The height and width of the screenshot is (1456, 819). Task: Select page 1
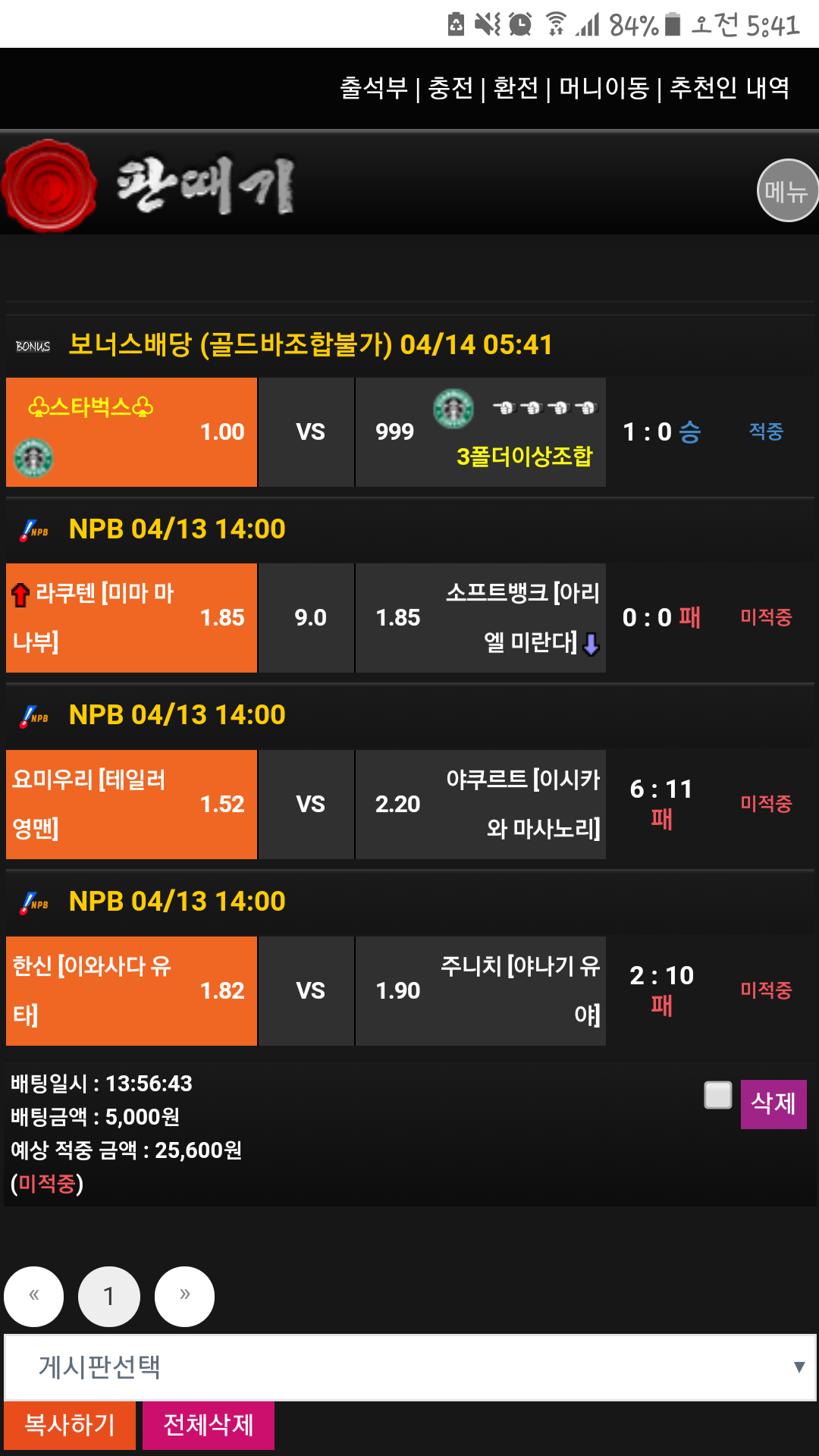click(x=109, y=1296)
